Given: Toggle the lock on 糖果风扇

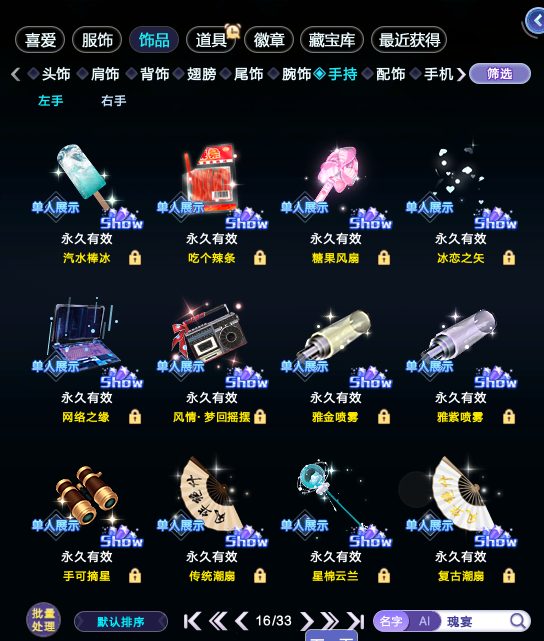Looking at the screenshot, I should click(x=384, y=258).
